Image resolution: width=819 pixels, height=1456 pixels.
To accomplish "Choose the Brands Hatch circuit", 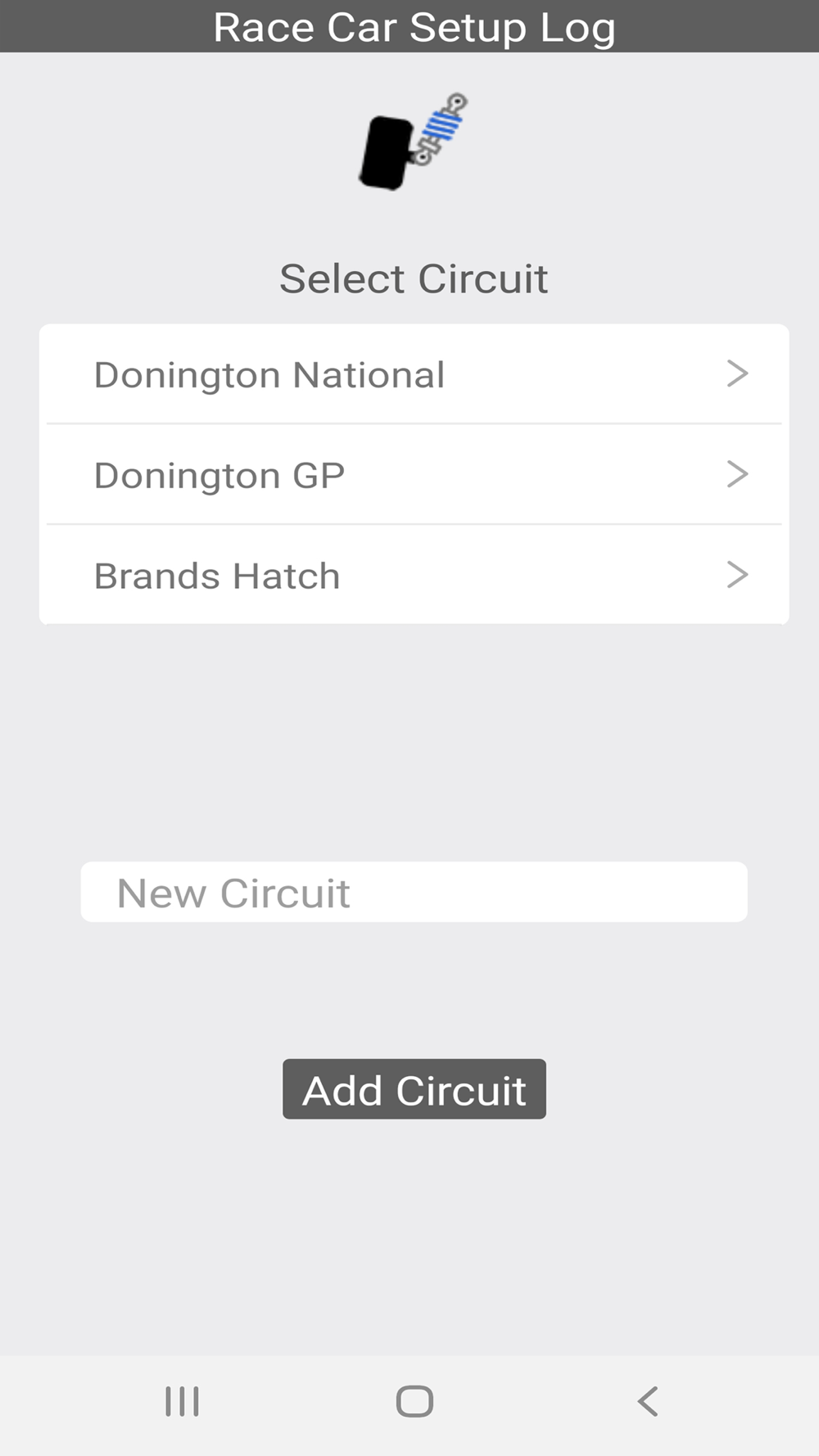I will click(414, 575).
